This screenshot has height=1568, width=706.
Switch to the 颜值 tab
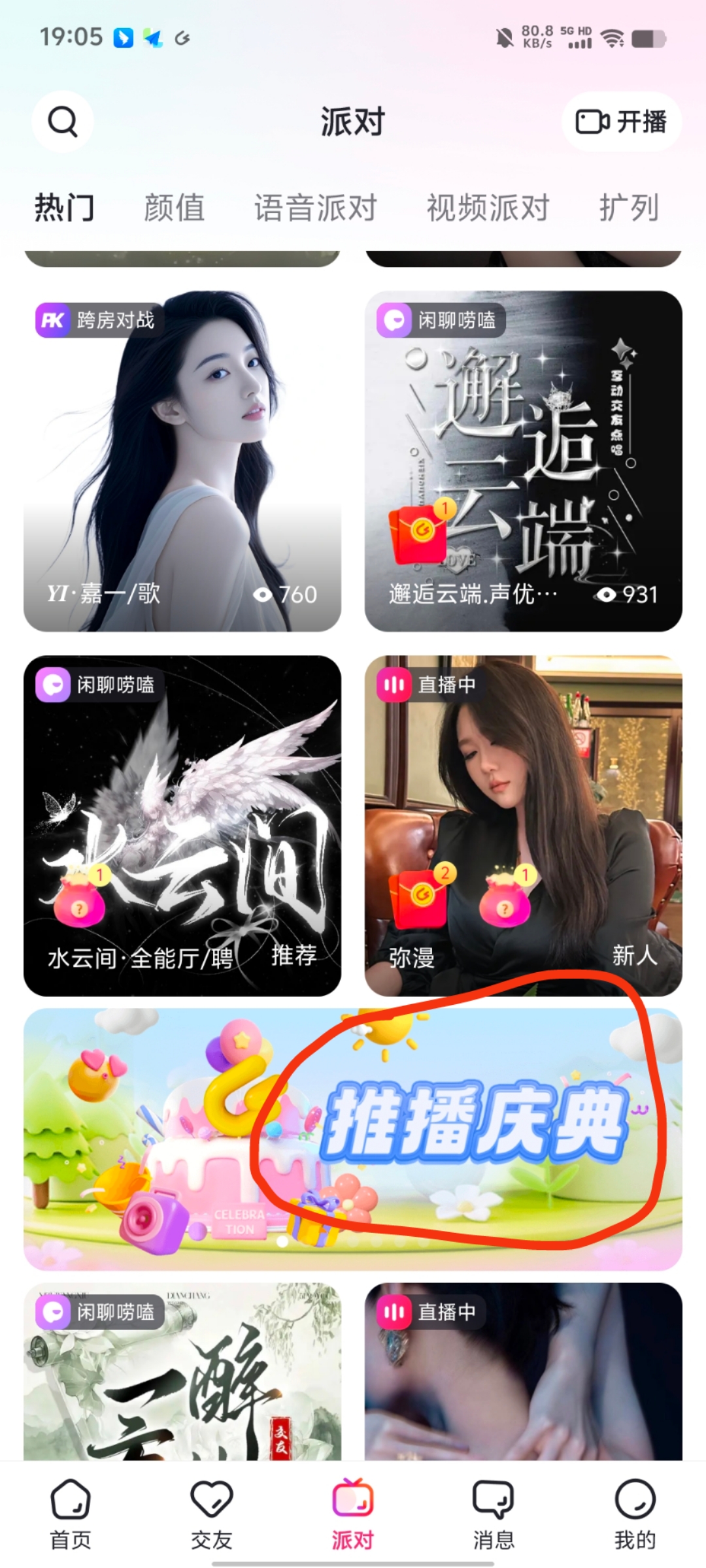click(175, 208)
